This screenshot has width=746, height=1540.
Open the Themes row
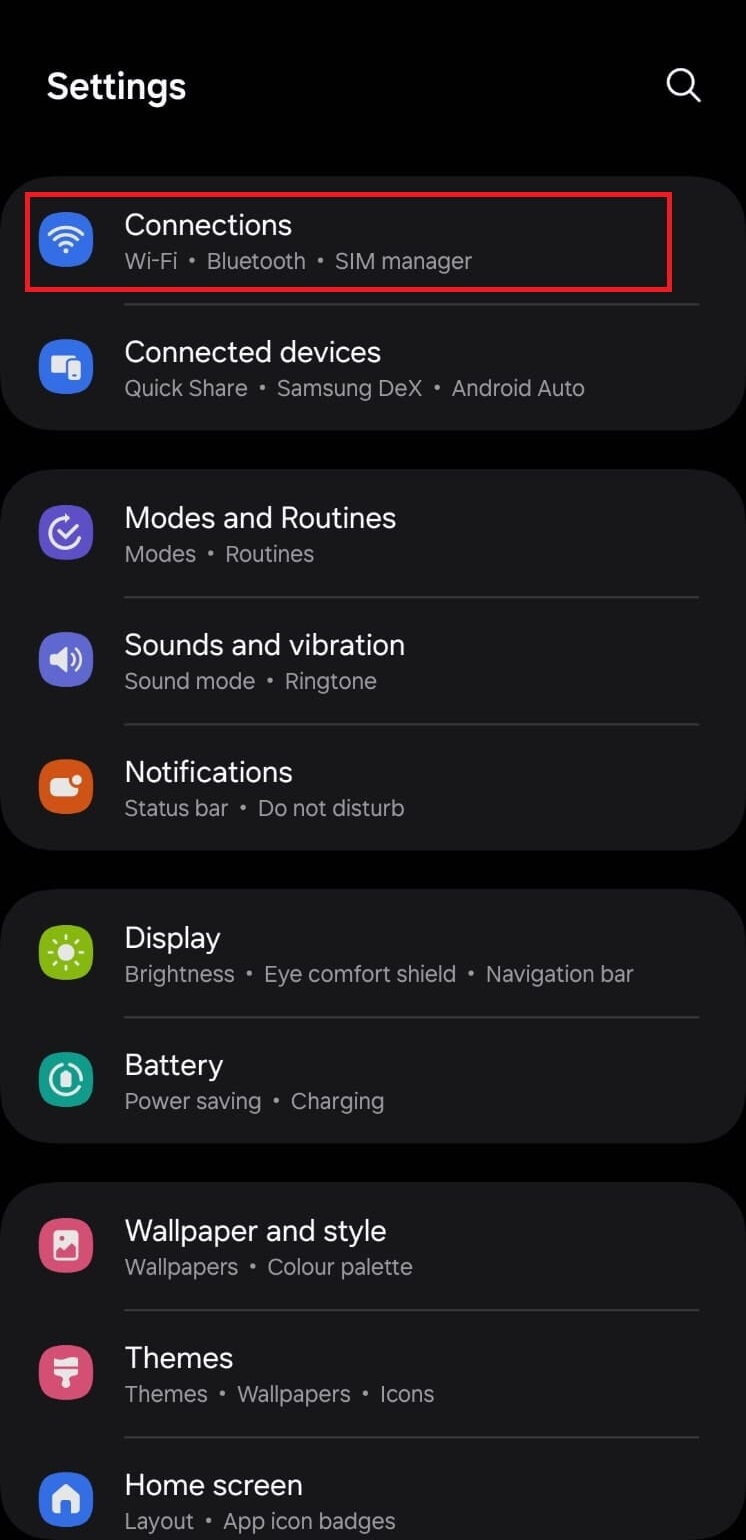pos(372,1374)
